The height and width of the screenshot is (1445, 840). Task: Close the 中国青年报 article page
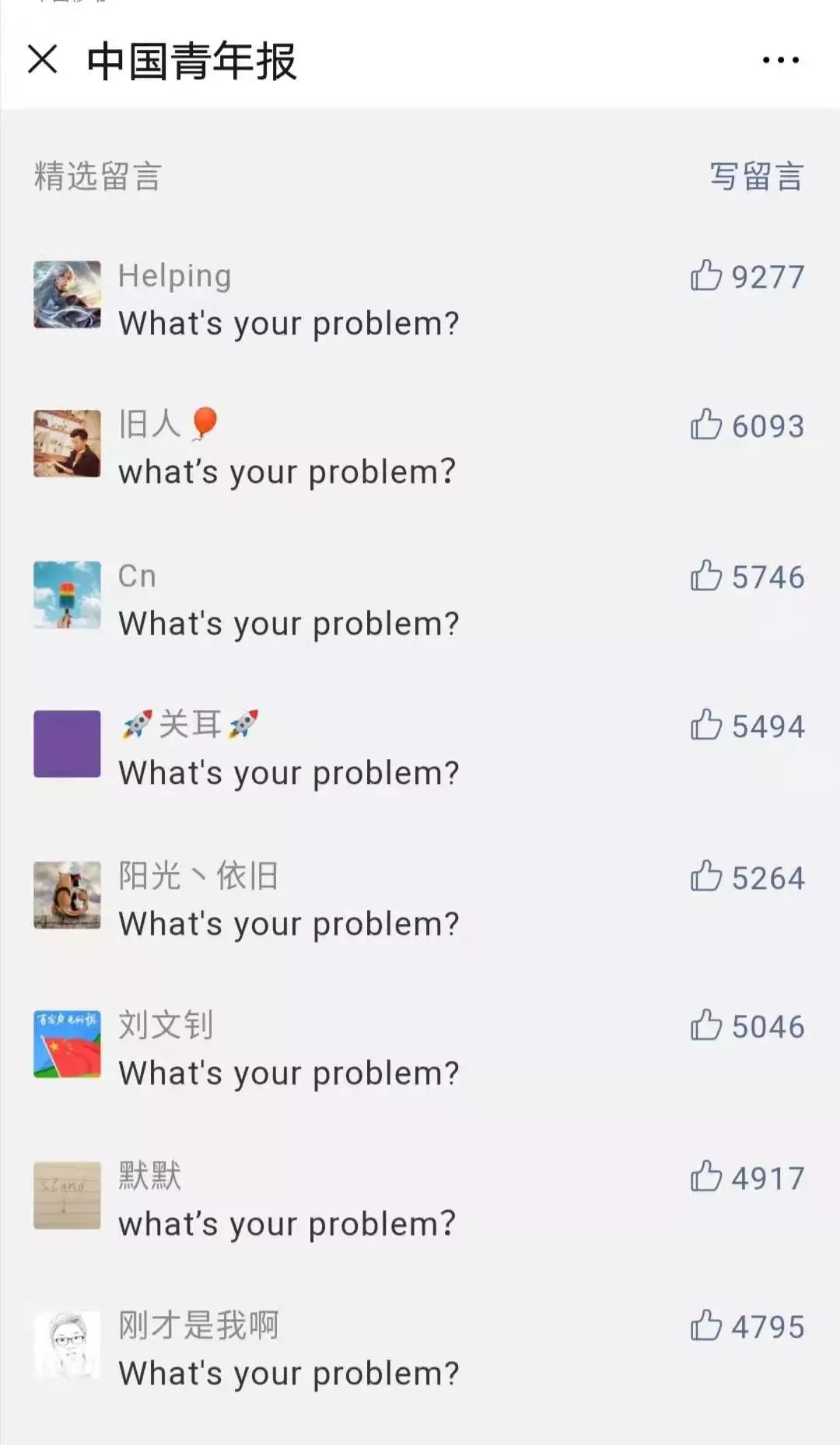click(43, 60)
